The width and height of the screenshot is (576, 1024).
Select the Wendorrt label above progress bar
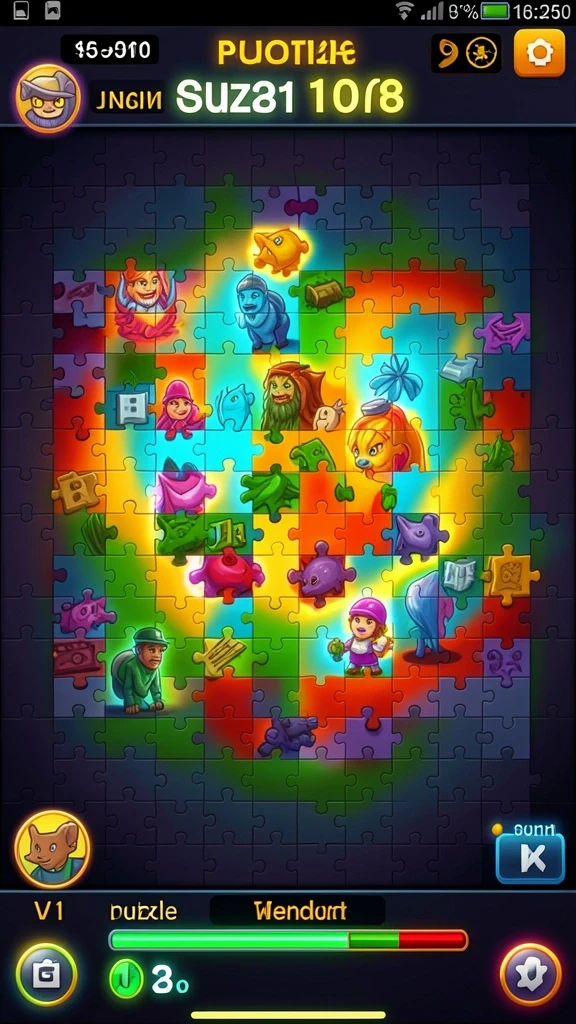coord(298,910)
